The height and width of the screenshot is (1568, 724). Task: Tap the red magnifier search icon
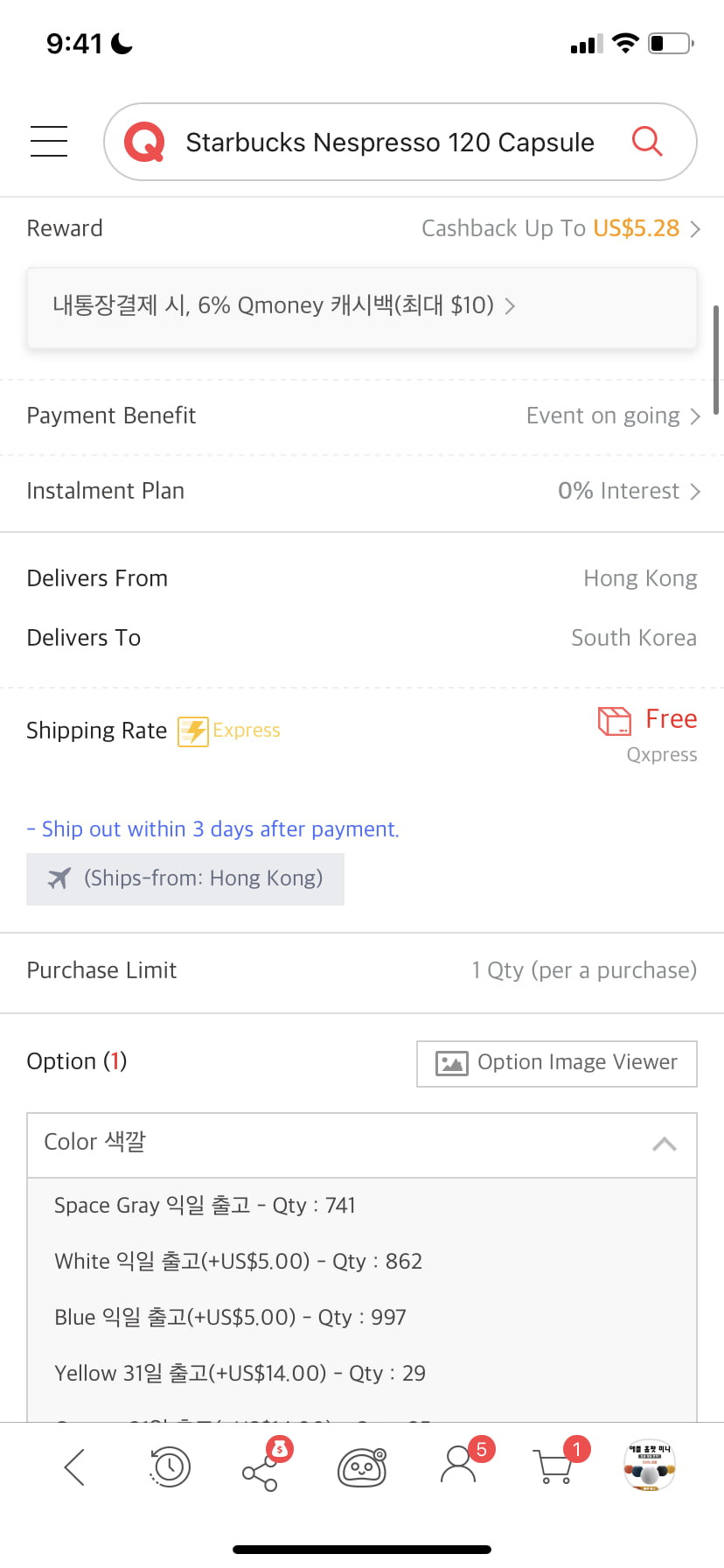pyautogui.click(x=647, y=141)
